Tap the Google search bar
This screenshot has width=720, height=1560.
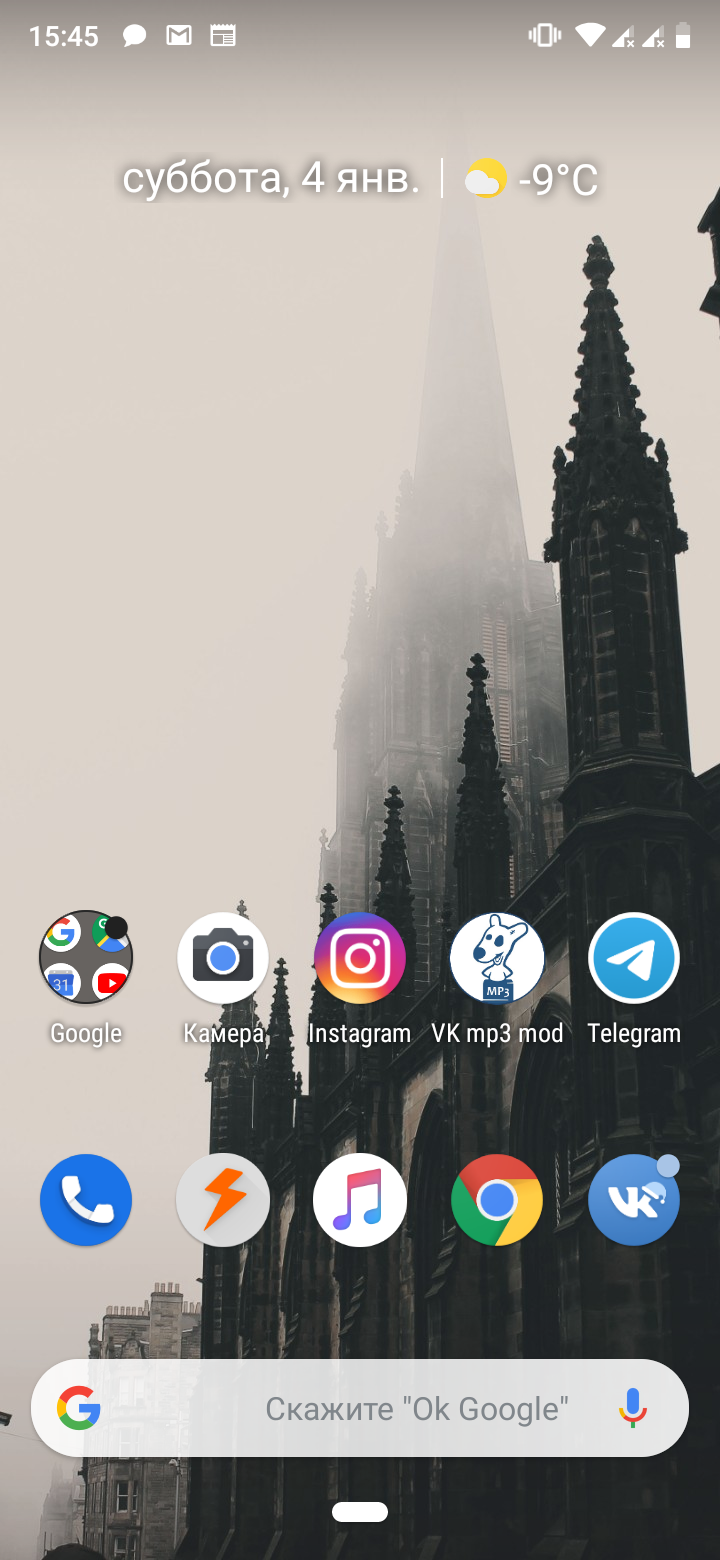pos(360,1408)
